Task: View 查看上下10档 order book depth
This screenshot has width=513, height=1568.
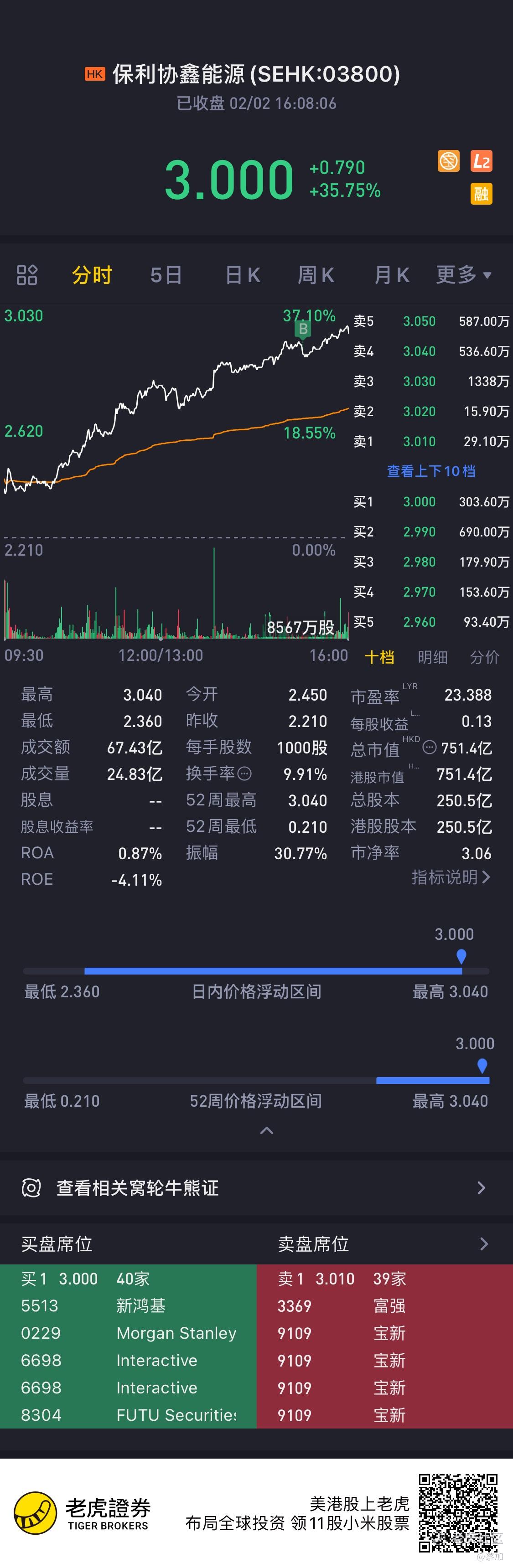Action: tap(431, 471)
